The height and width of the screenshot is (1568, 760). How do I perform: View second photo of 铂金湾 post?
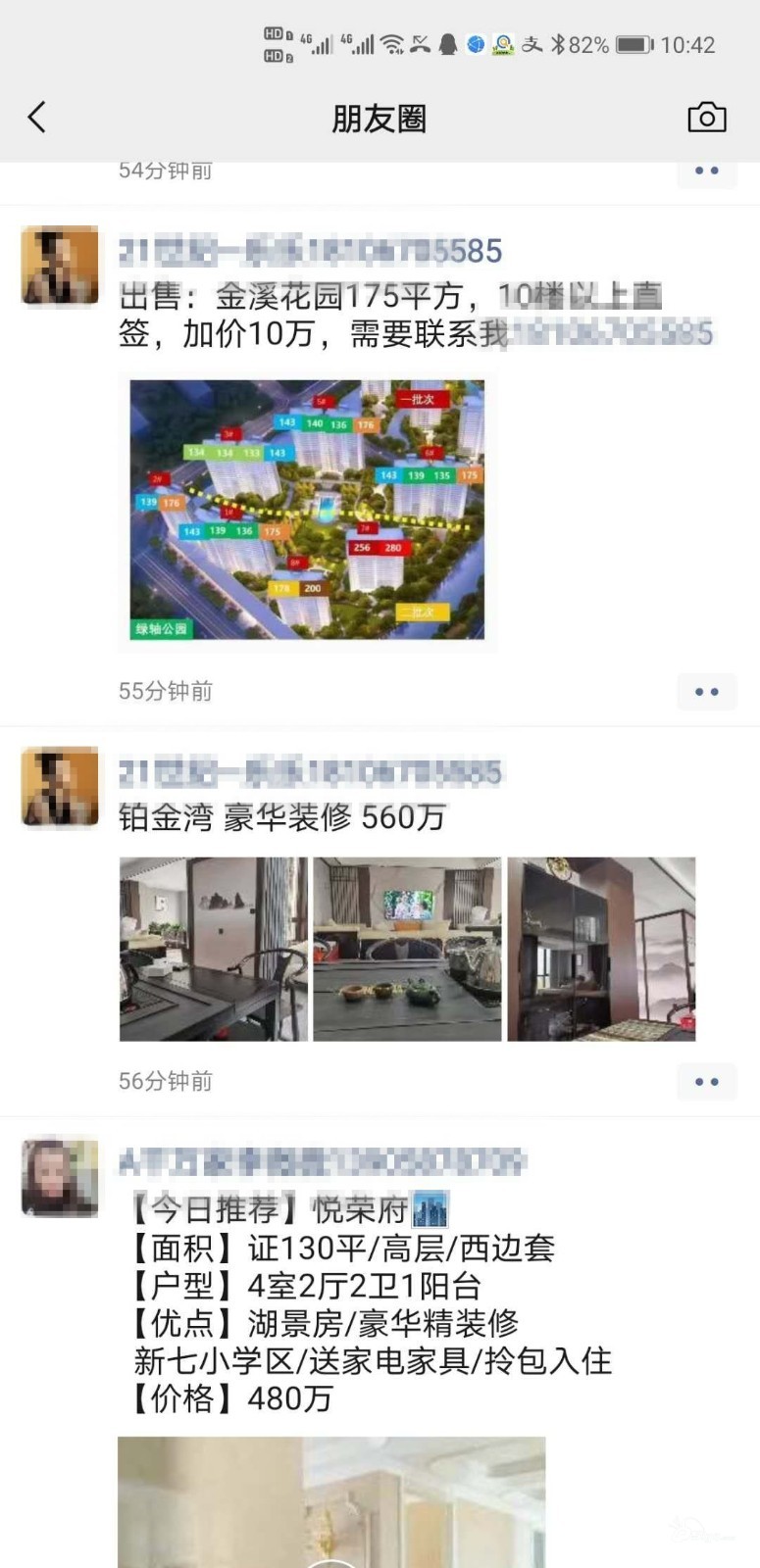407,949
